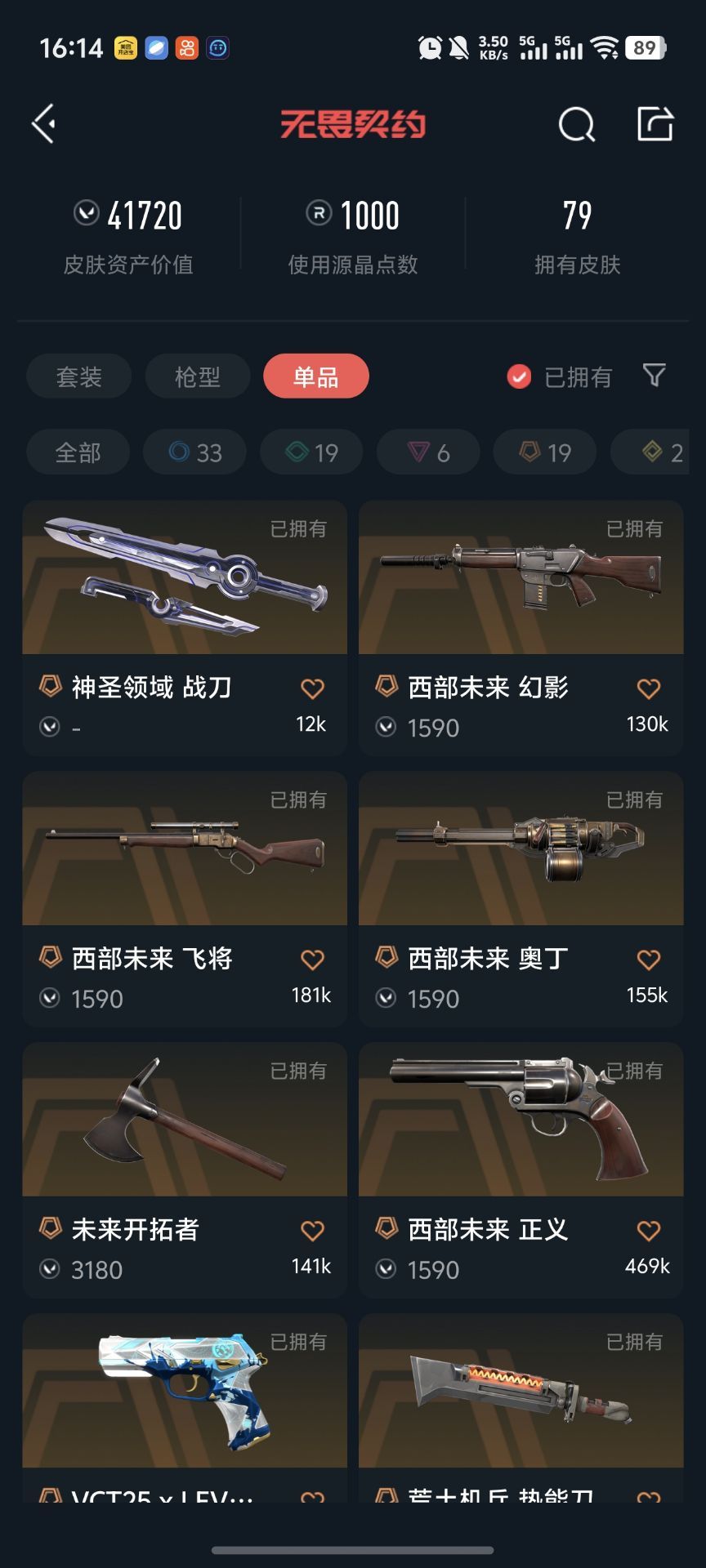The width and height of the screenshot is (706, 1568).
Task: Toggle the 已拥有 checkbox filter
Action: point(559,376)
